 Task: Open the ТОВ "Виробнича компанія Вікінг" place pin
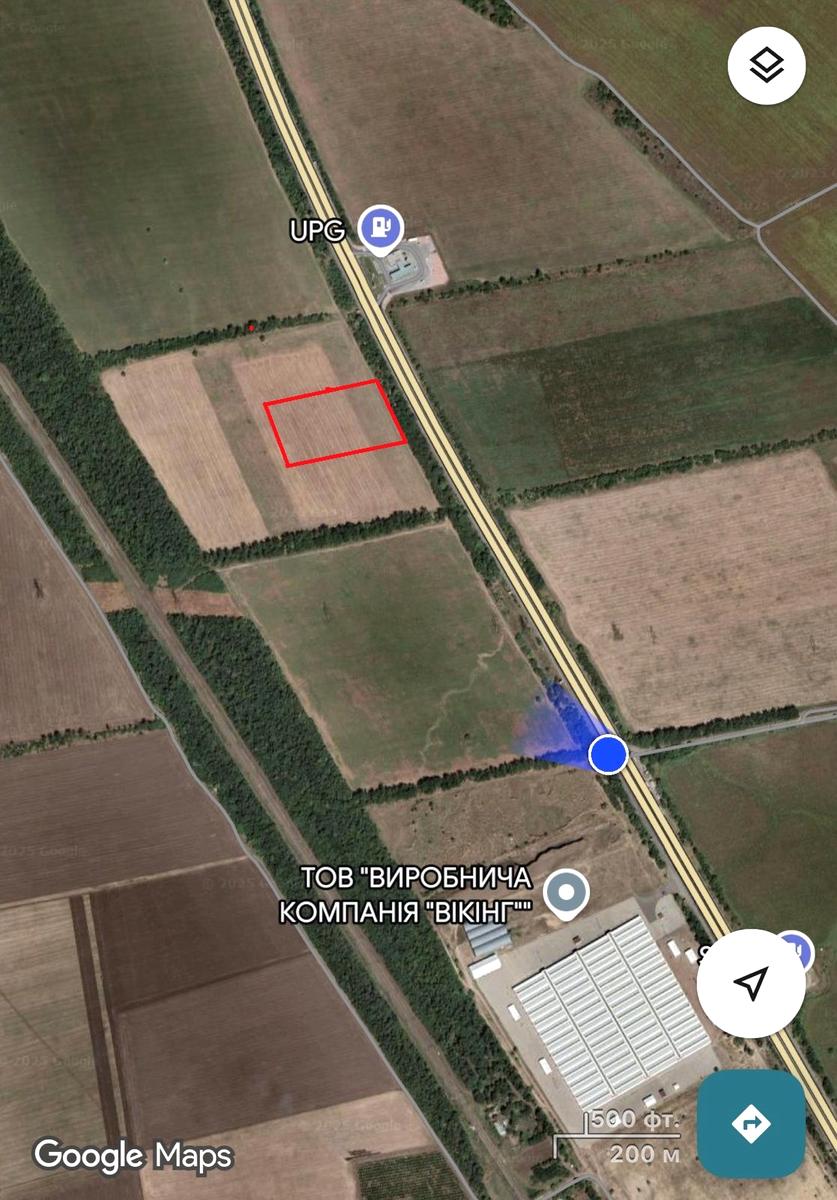point(567,891)
